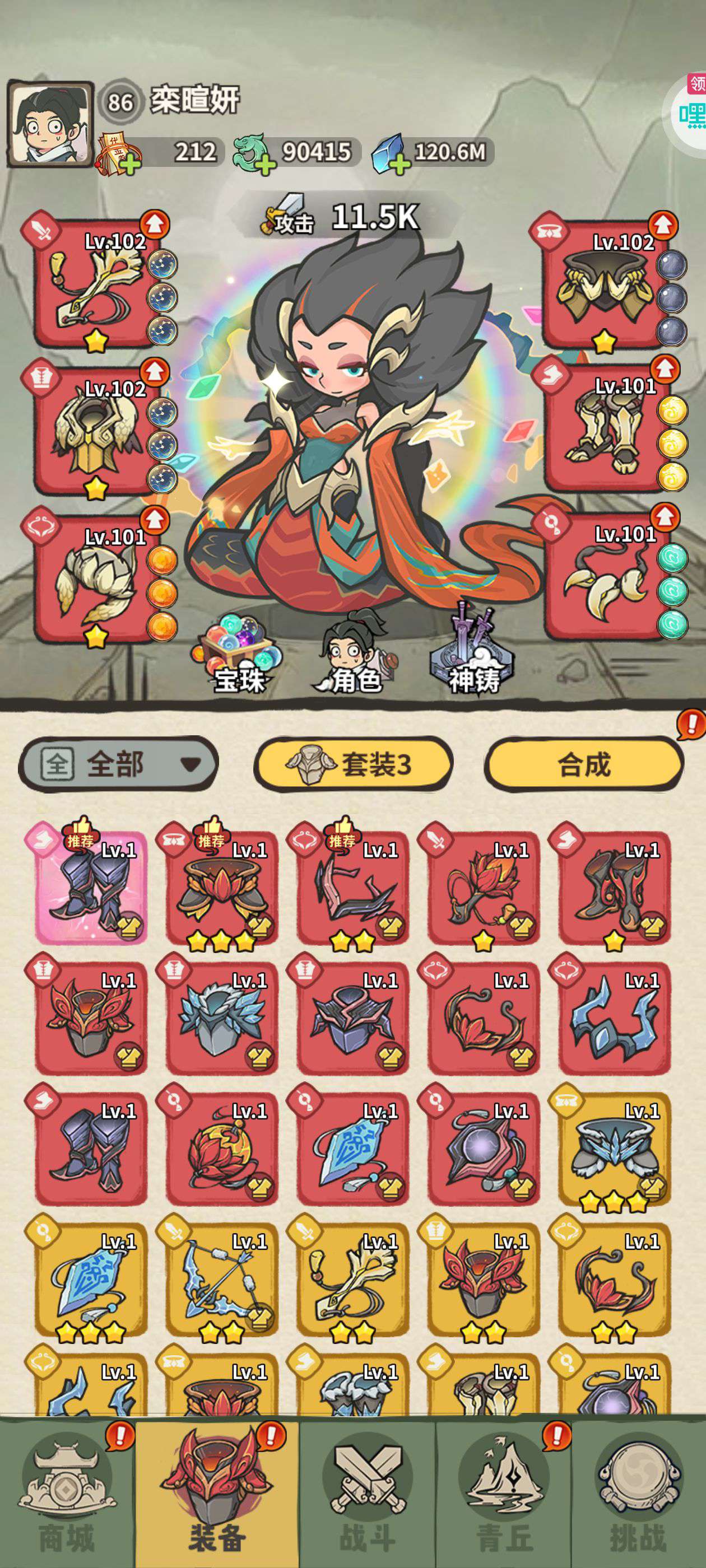Switch to the 商城 shop tab

click(x=67, y=1497)
